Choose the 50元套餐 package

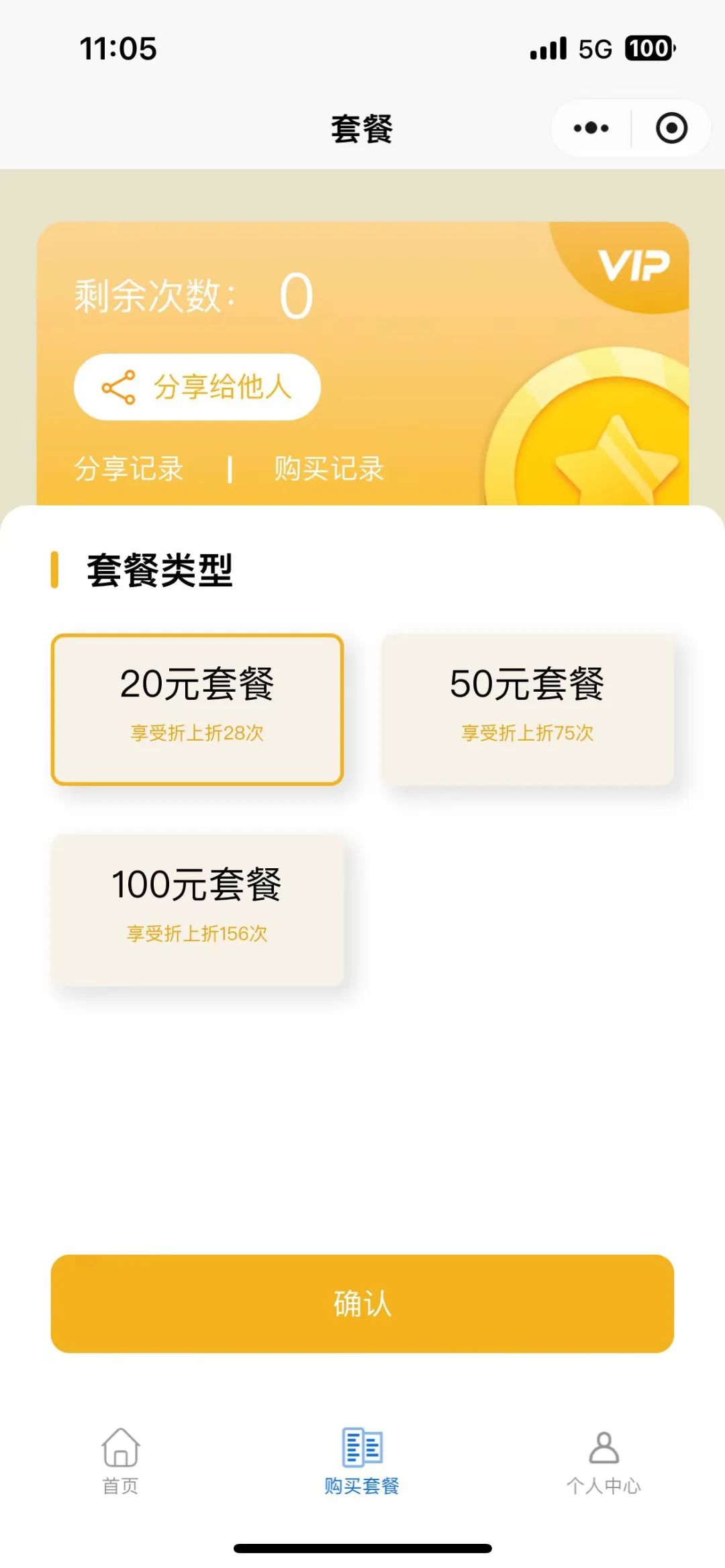point(528,709)
